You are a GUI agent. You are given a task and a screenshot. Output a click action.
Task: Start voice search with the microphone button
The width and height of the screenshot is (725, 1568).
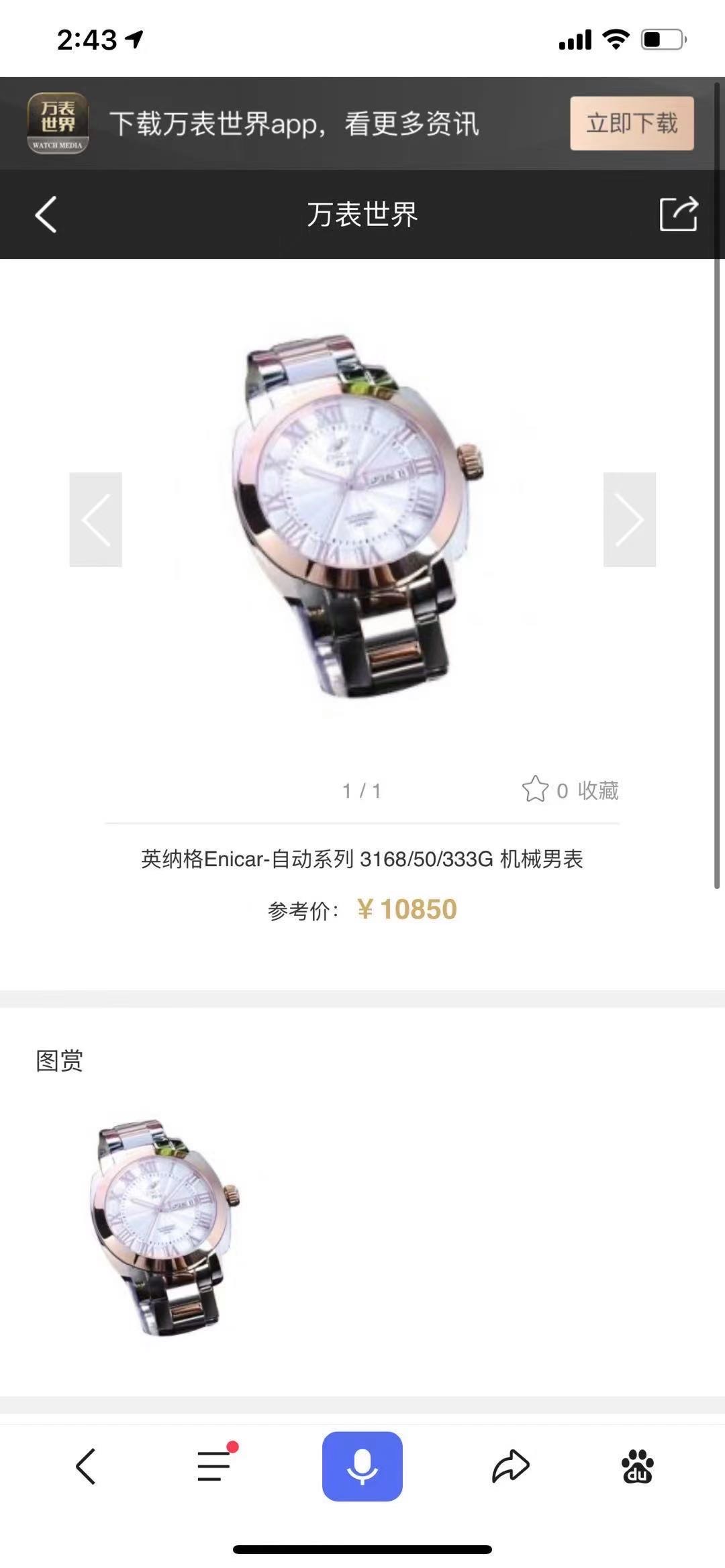click(x=362, y=1466)
